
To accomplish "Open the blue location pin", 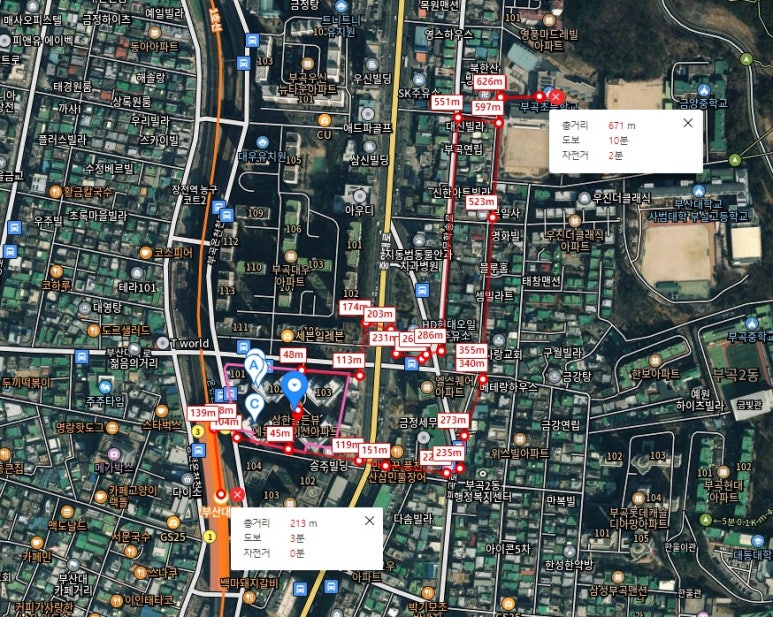I will tap(294, 385).
